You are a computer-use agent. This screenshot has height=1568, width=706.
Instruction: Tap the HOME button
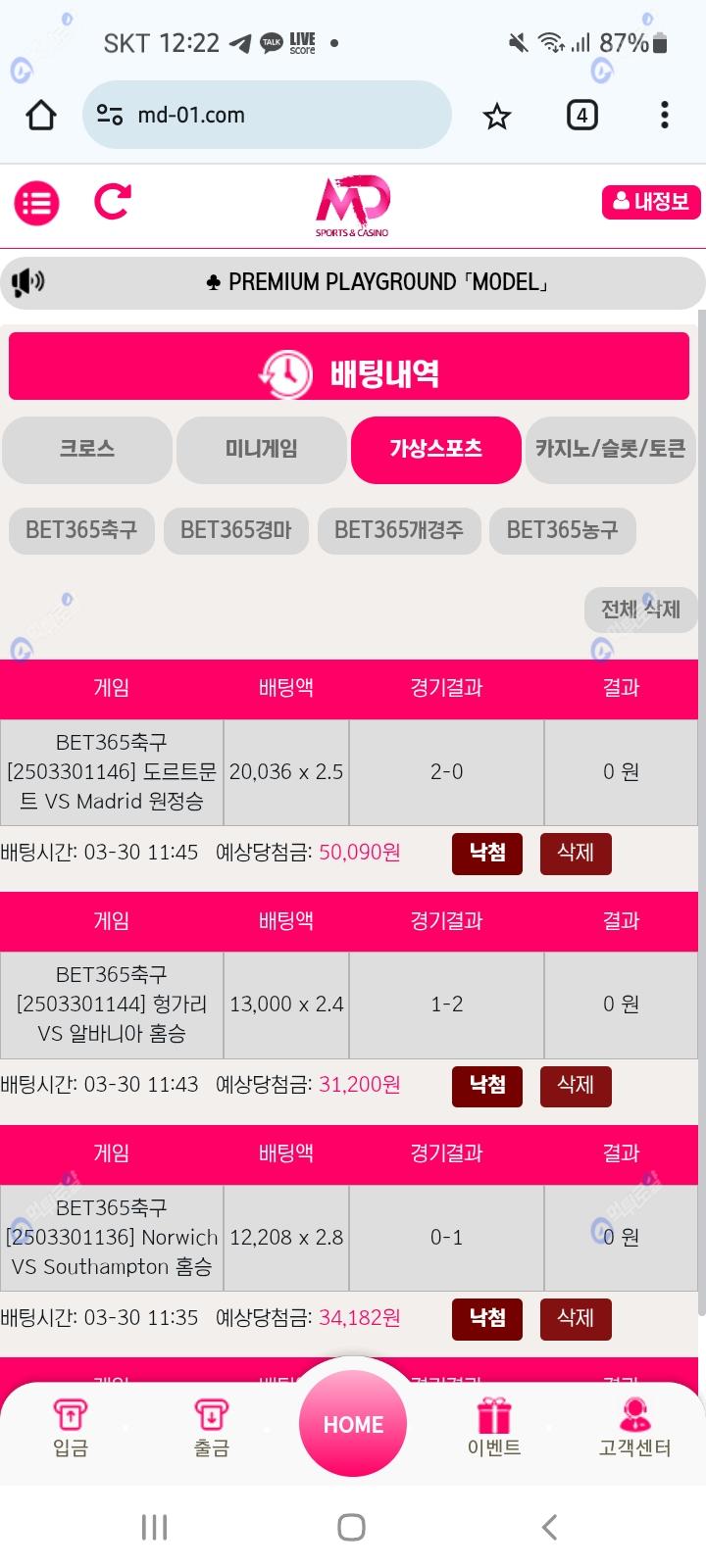pos(353,1424)
